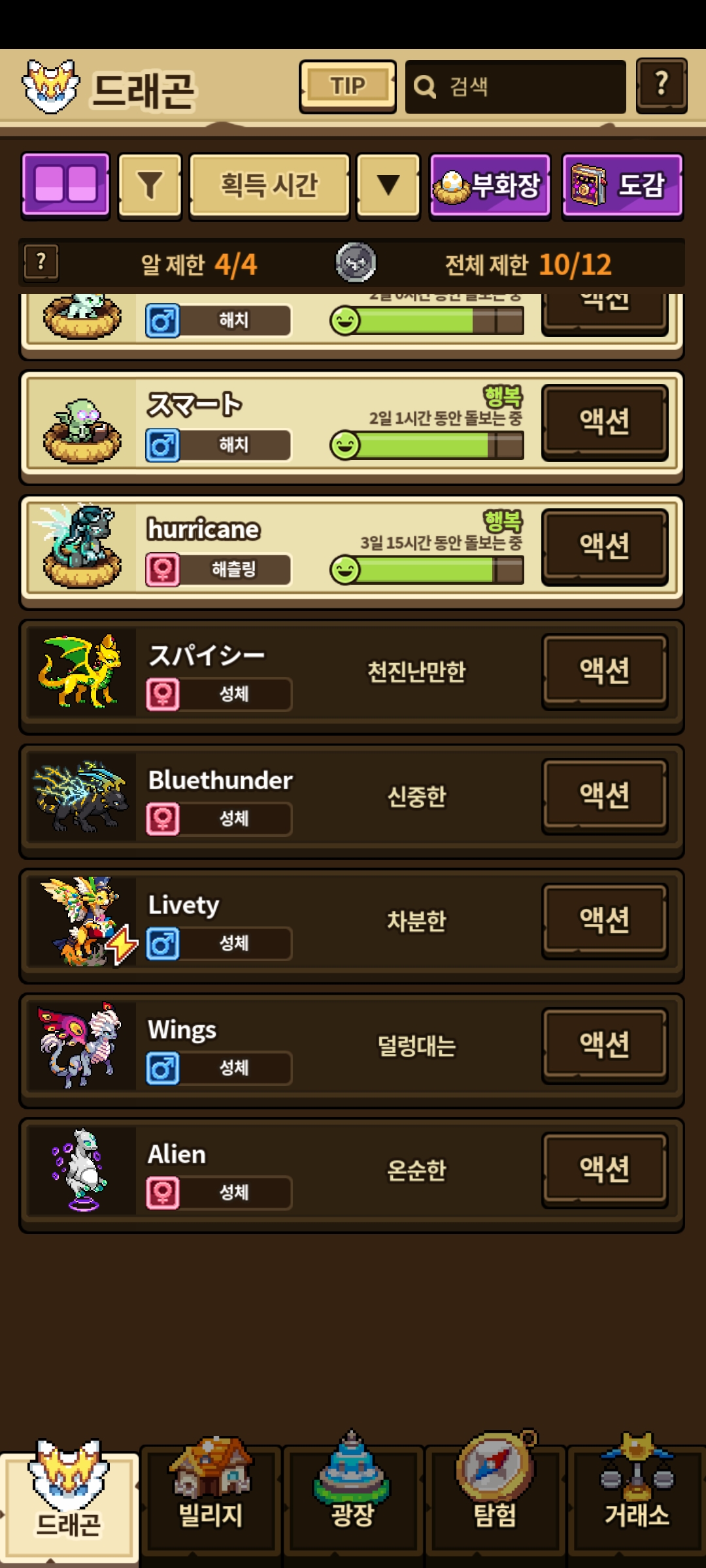
Task: Select the 획득 시간 sort option
Action: coord(269,186)
